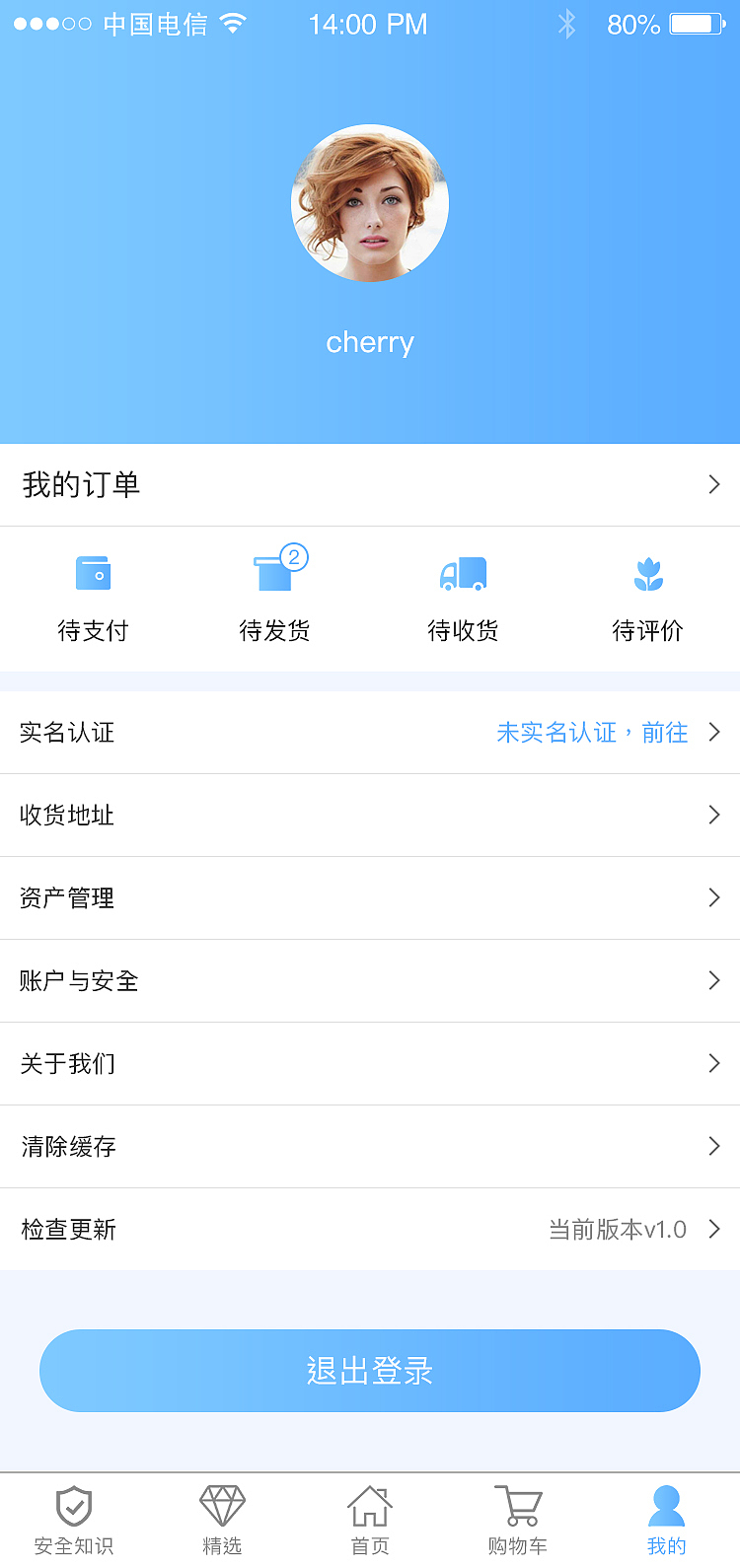Click the 80% battery indicator

point(633,26)
